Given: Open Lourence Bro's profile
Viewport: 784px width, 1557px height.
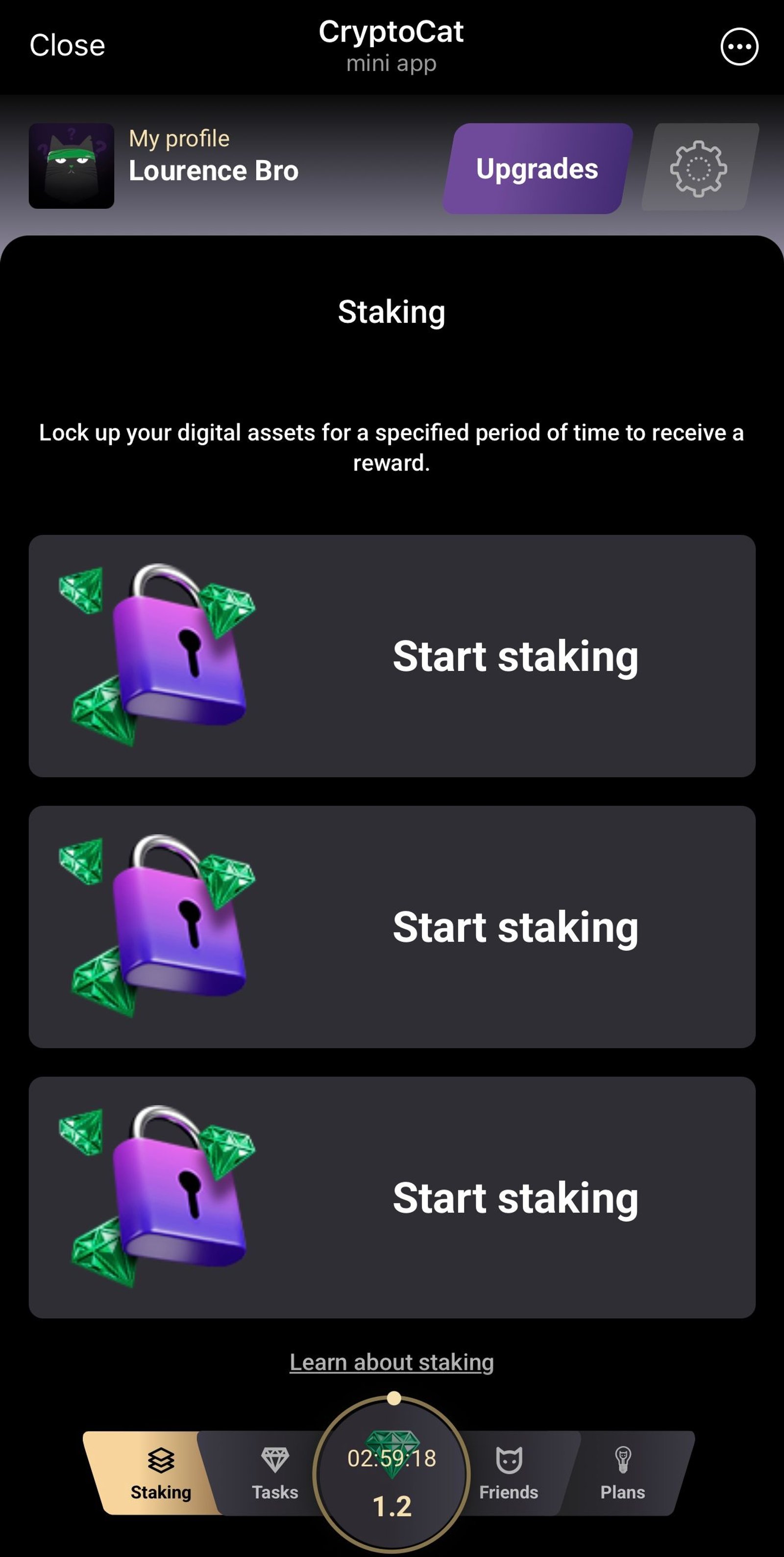Looking at the screenshot, I should tap(163, 166).
